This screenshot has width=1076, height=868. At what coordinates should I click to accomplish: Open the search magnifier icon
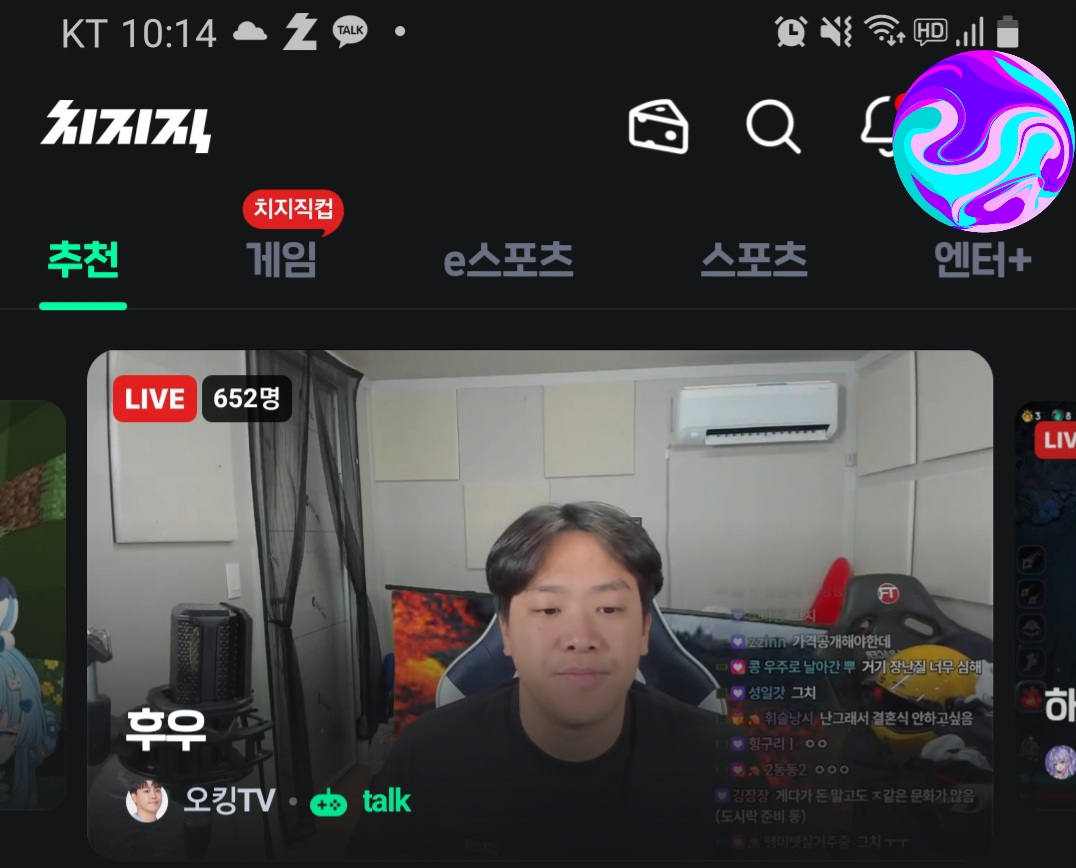coord(773,127)
